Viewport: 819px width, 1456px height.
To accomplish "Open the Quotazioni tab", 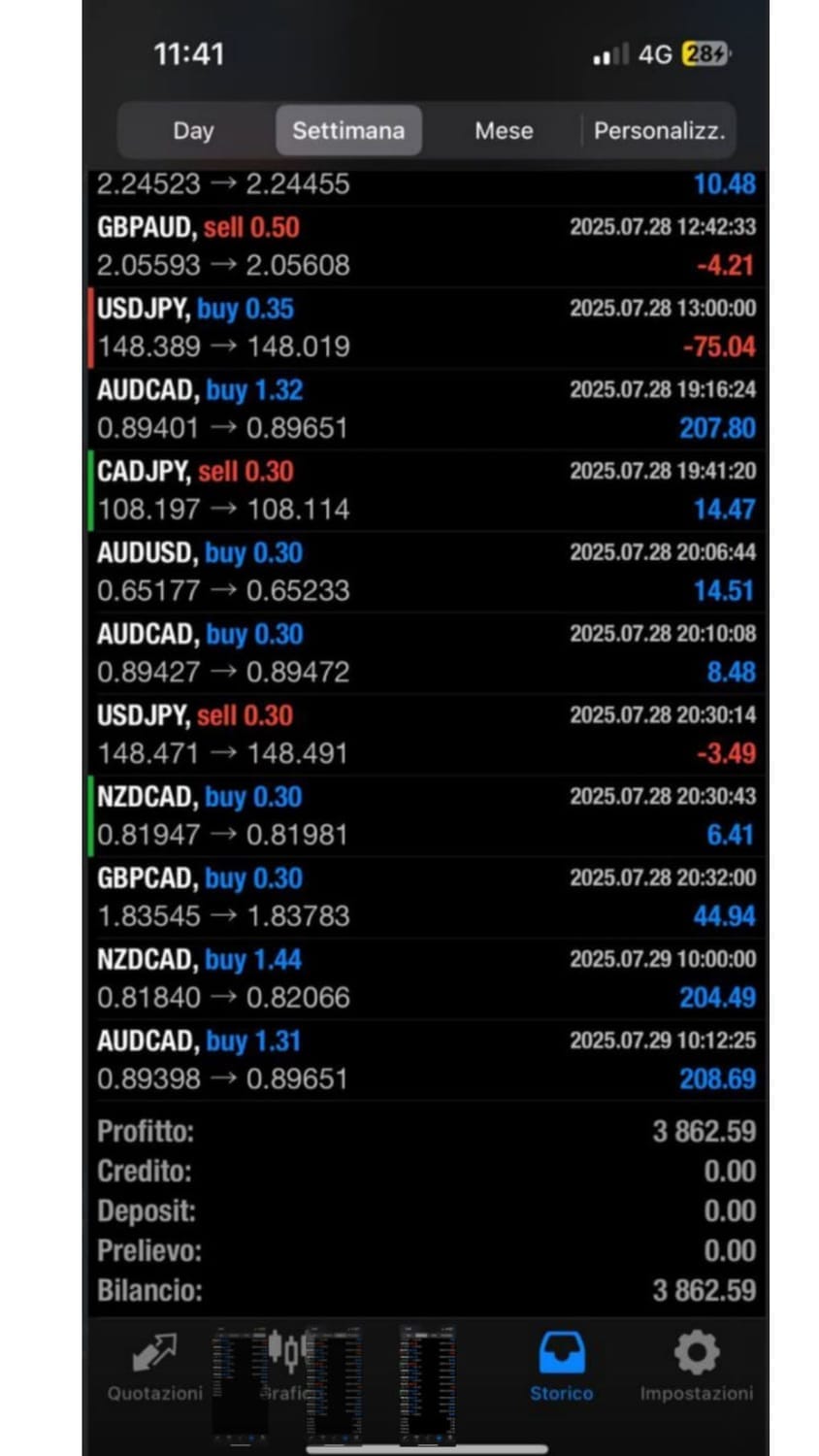I will tap(155, 1367).
